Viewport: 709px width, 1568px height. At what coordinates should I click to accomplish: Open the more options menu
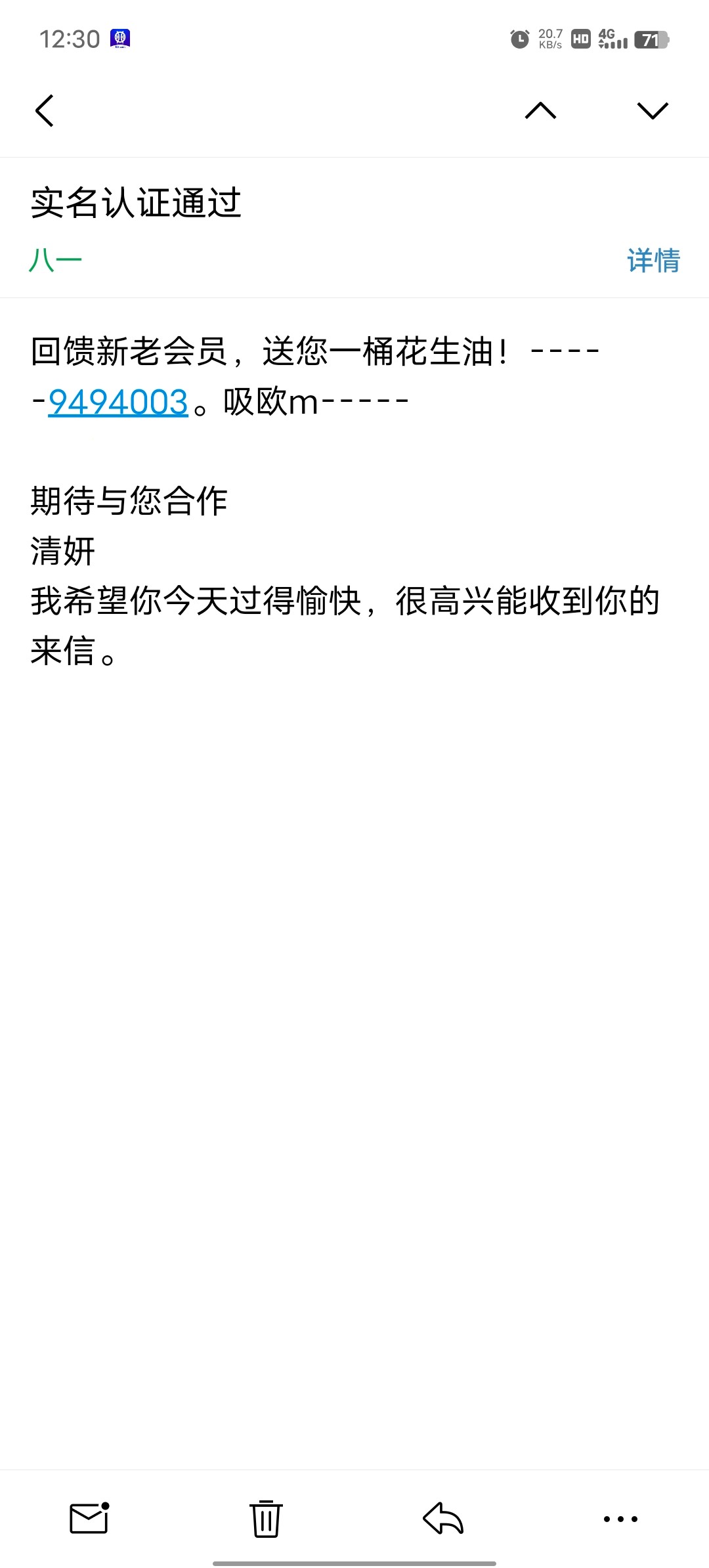point(620,1518)
